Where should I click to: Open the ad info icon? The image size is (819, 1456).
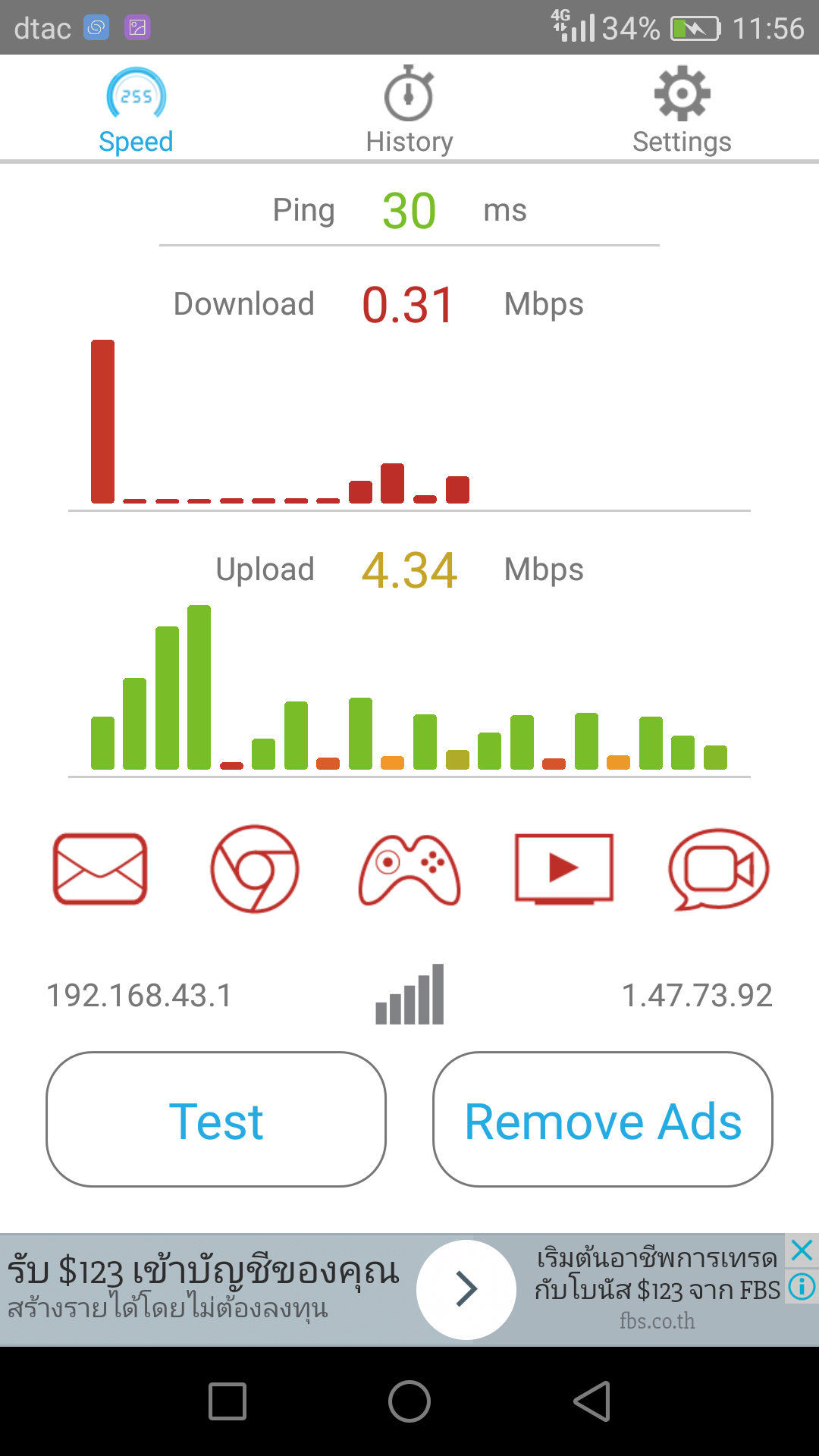(802, 1286)
